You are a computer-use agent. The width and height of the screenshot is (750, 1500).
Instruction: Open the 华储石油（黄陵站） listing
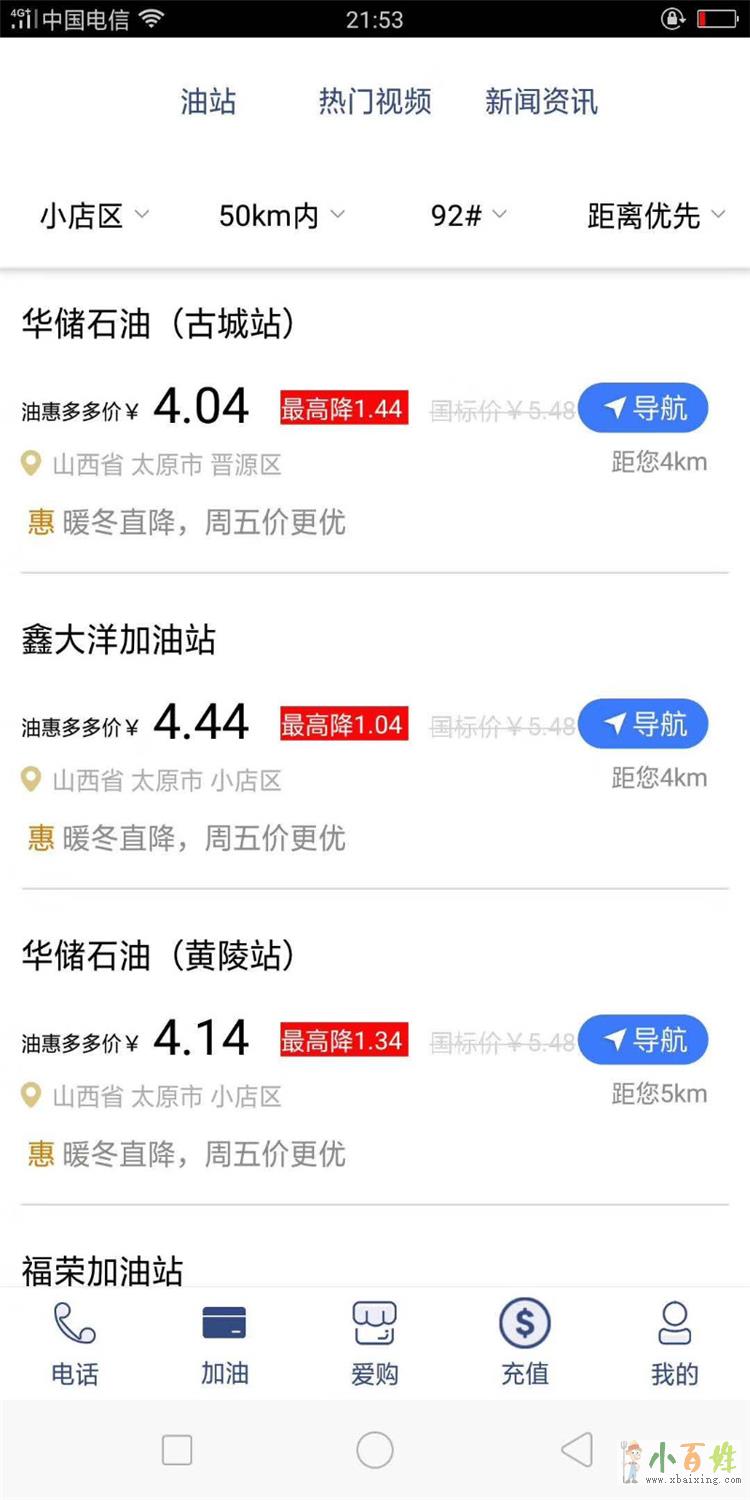[158, 956]
